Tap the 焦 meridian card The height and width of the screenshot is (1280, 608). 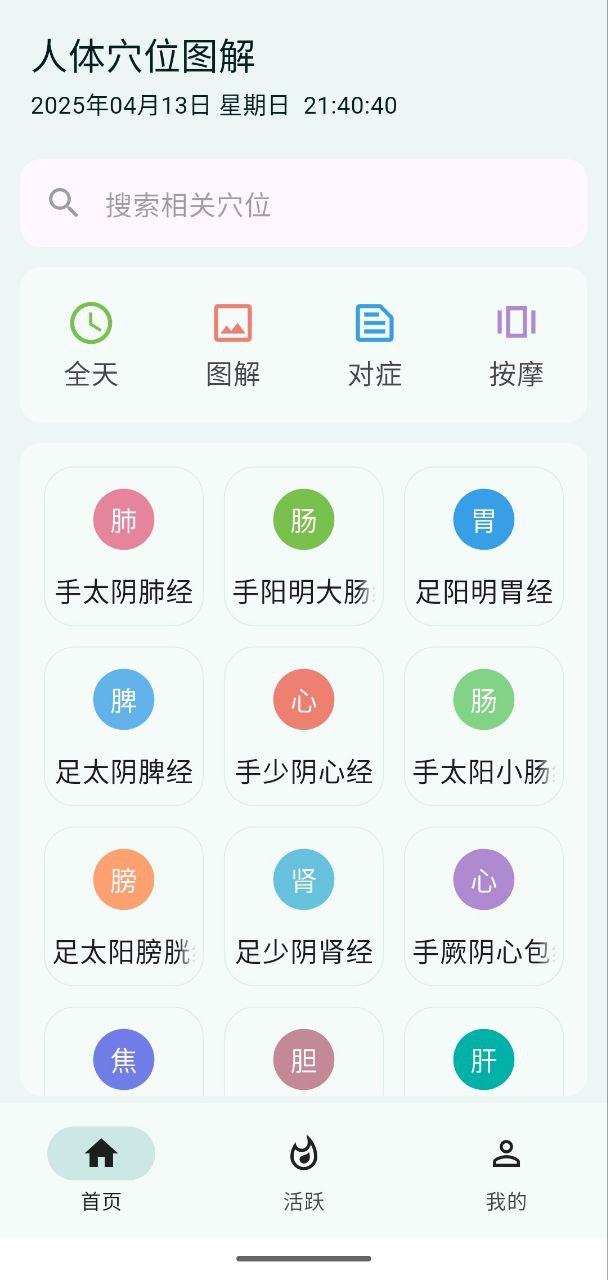click(x=124, y=1058)
